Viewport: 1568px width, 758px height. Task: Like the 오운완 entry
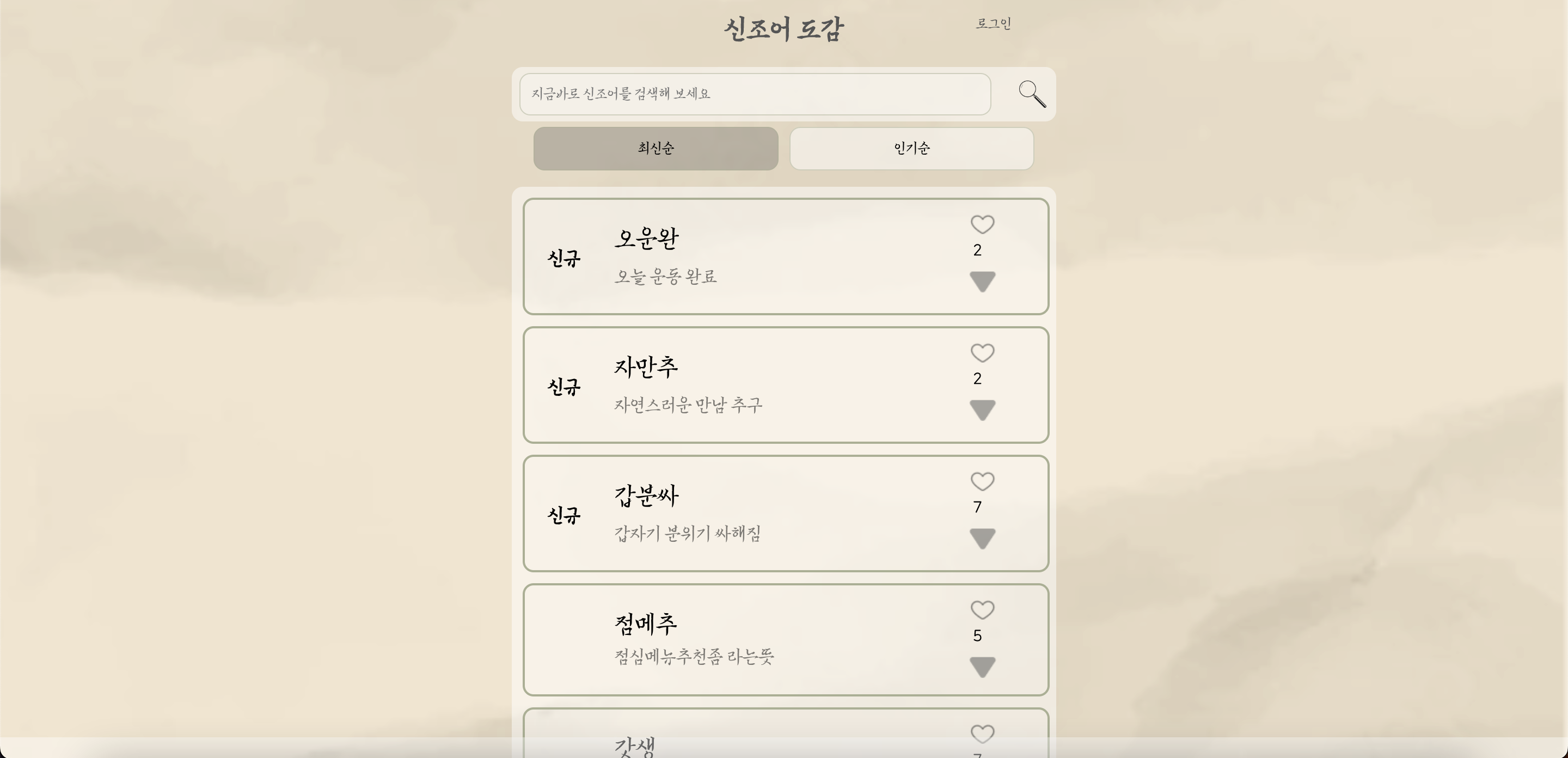pos(982,225)
